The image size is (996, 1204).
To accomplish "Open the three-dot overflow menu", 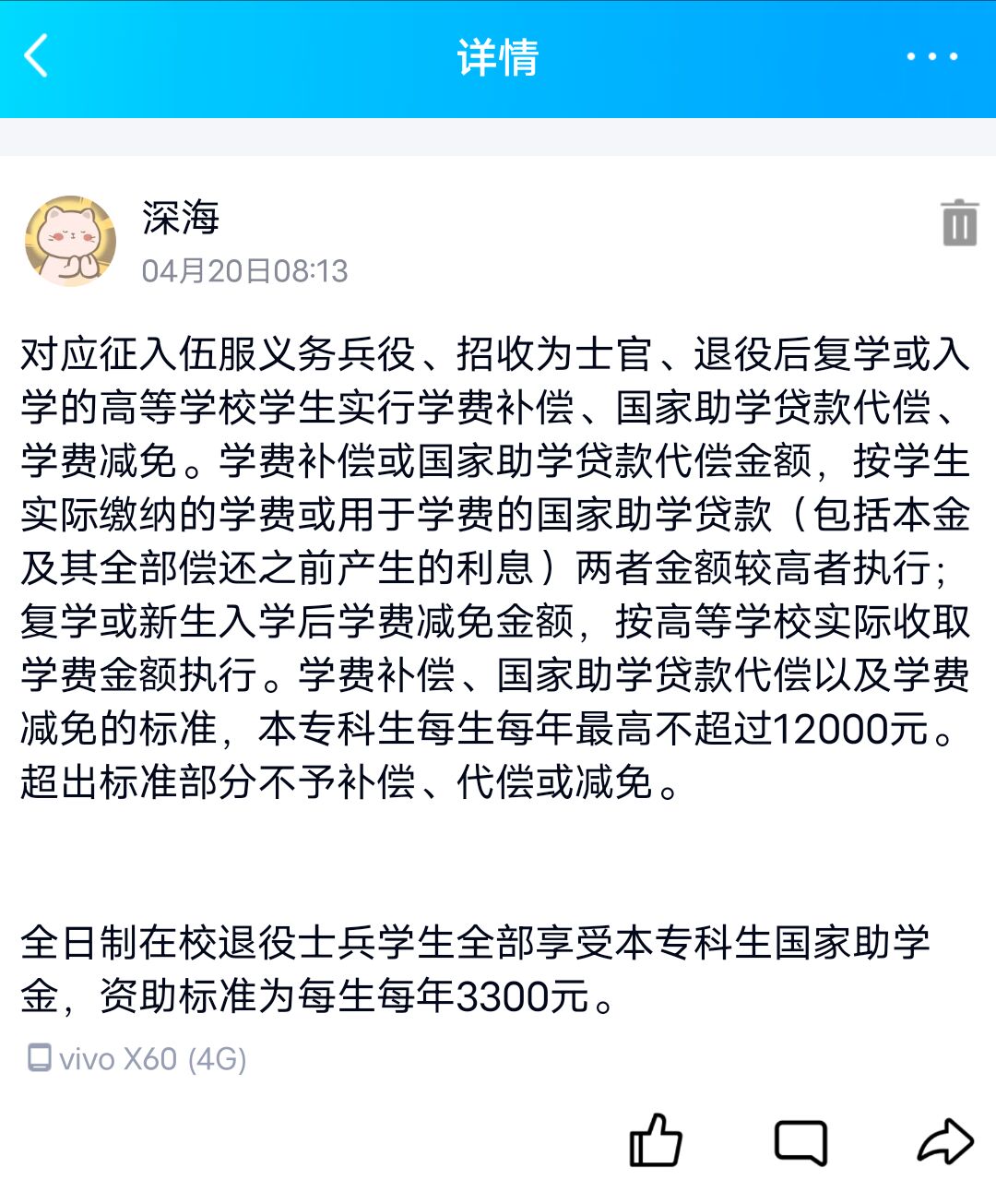I will 931,56.
